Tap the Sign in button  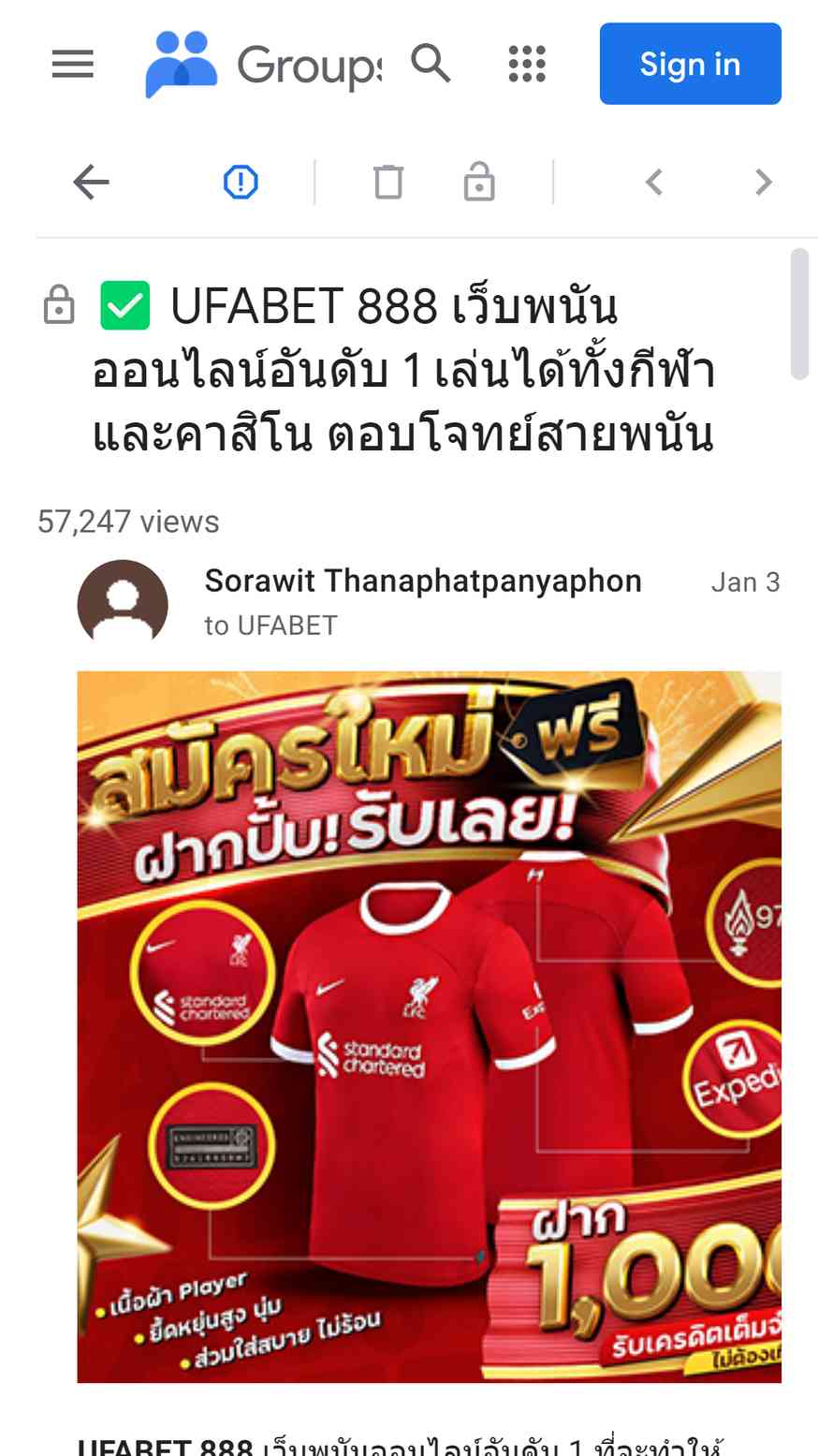coord(690,64)
